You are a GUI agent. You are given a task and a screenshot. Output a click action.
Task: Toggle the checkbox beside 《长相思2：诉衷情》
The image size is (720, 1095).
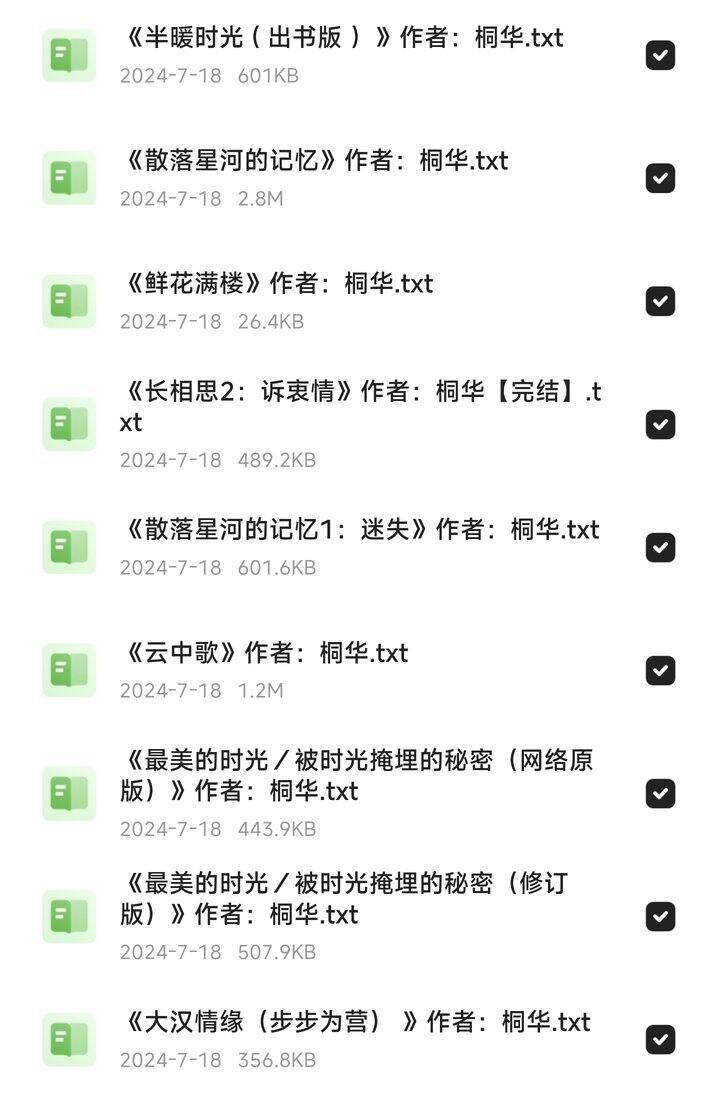[x=660, y=424]
